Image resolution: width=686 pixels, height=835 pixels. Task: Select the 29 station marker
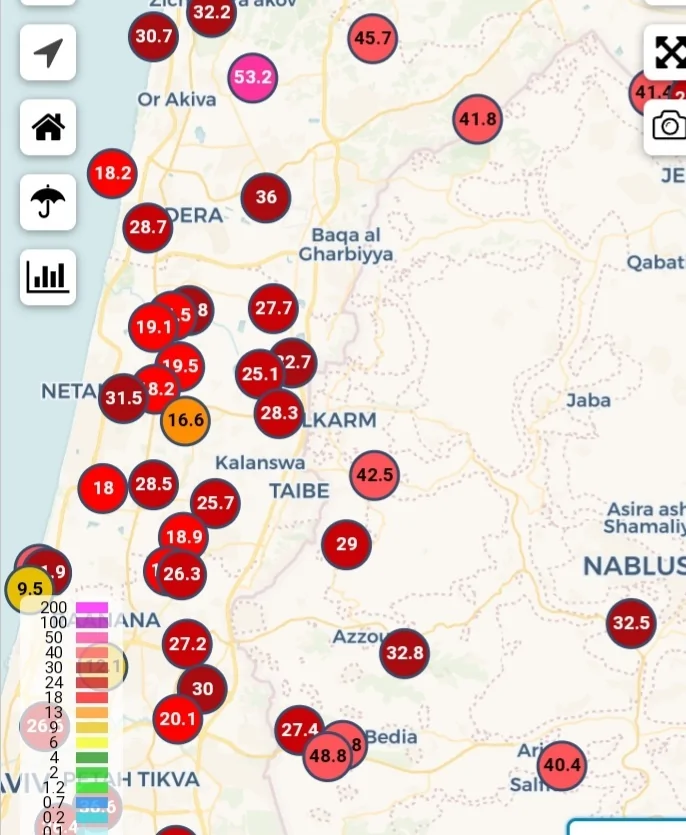[346, 545]
